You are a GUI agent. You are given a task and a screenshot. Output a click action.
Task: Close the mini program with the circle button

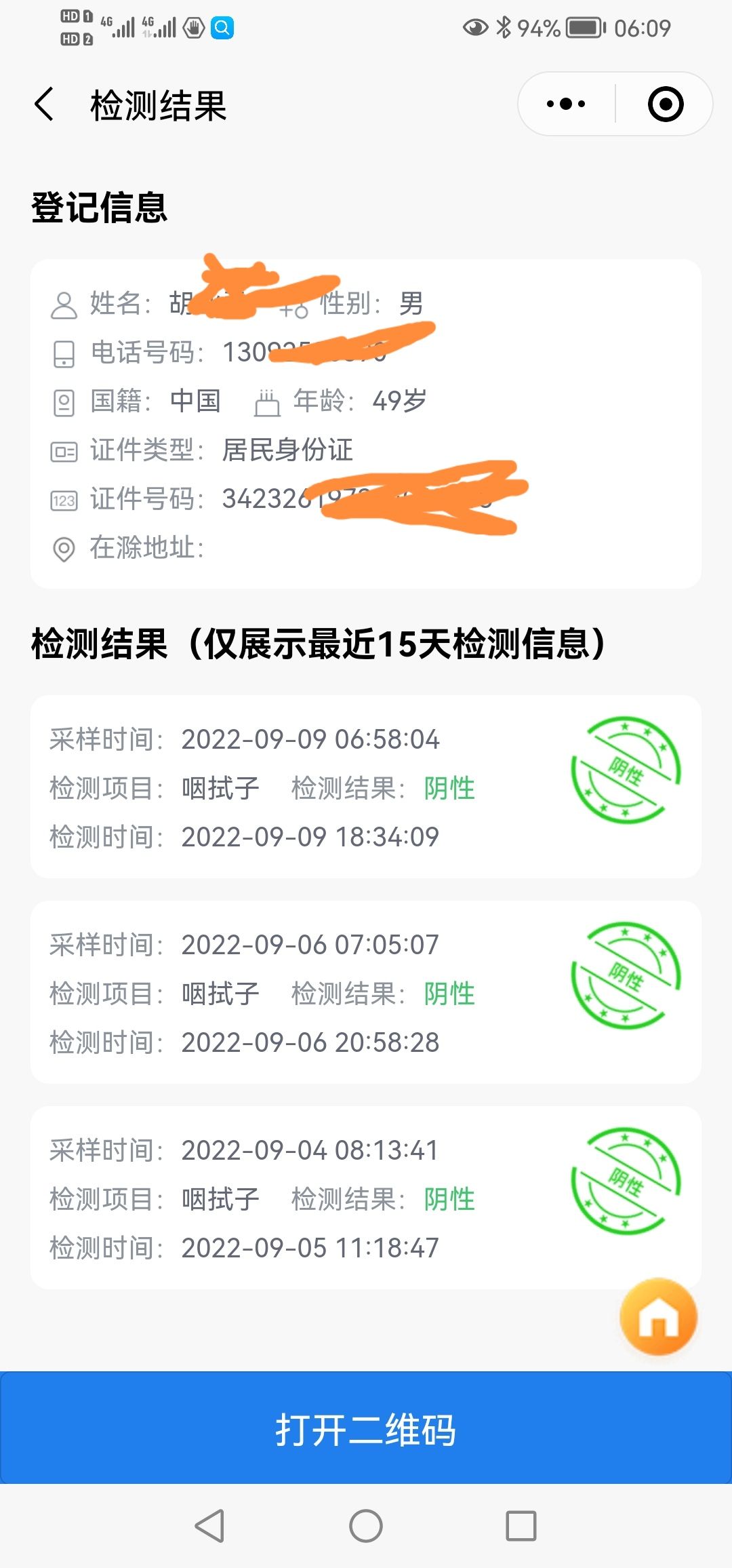(665, 104)
